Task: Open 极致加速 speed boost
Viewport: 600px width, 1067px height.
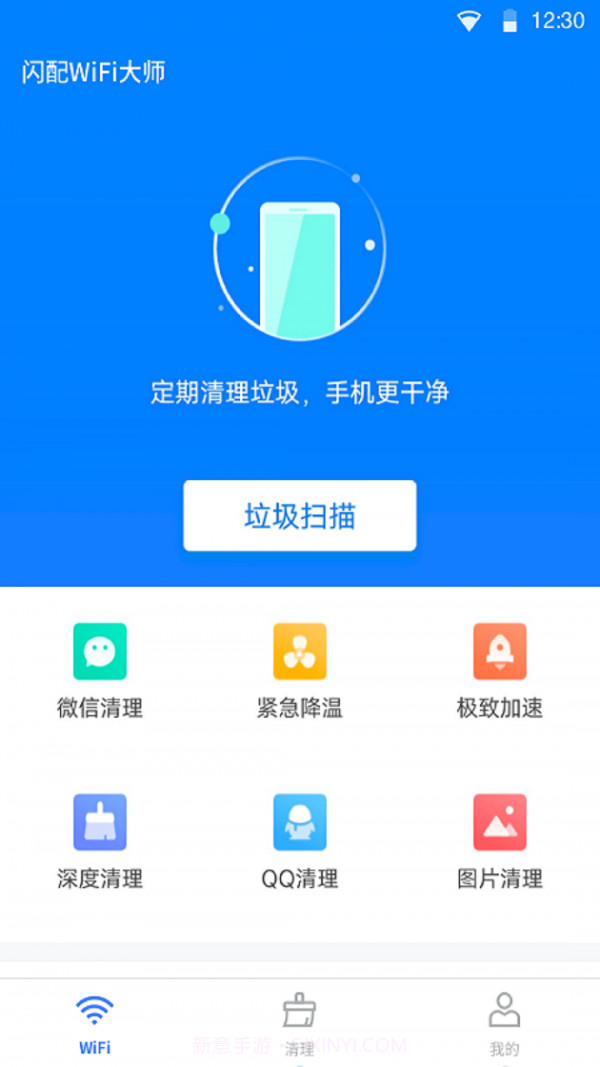Action: pos(499,670)
